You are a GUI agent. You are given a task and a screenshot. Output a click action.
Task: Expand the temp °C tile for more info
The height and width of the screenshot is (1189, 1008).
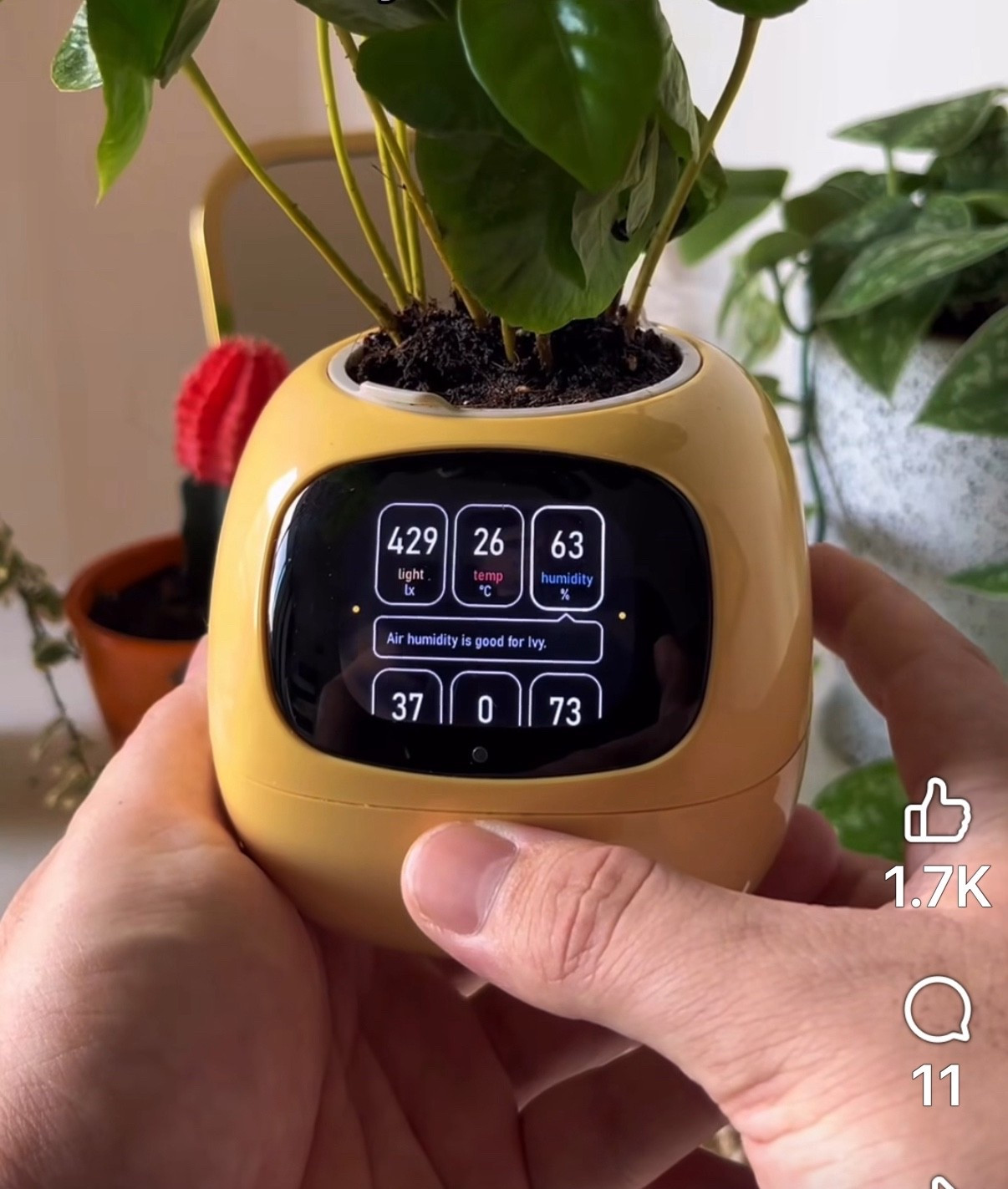click(486, 552)
